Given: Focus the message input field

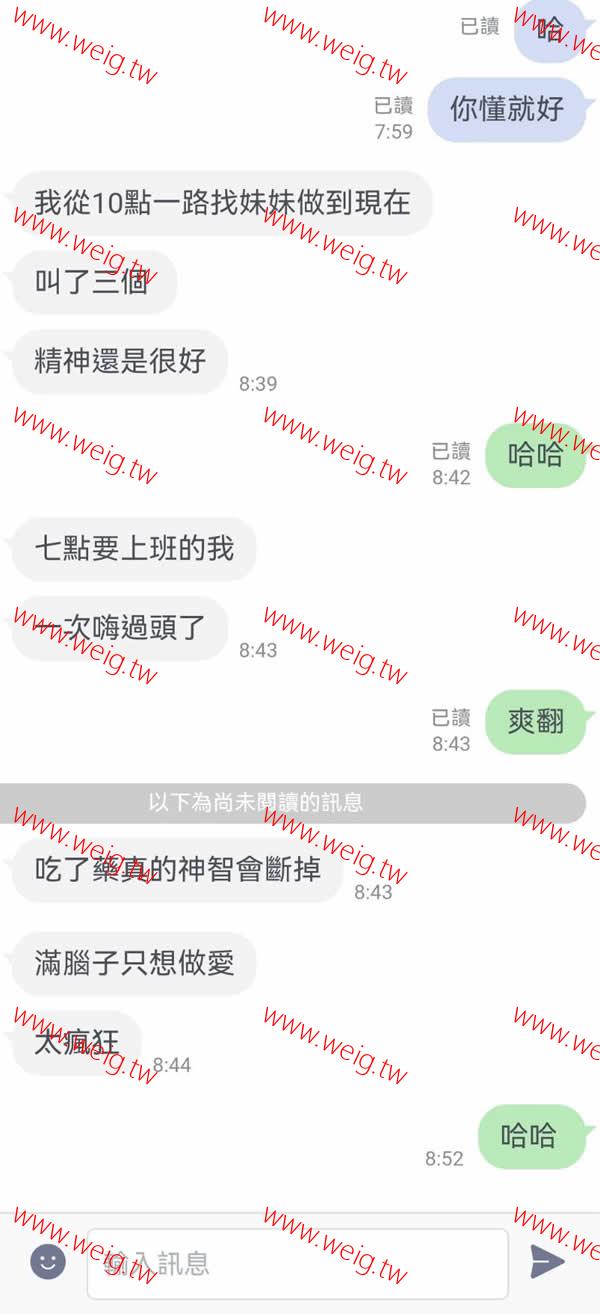Looking at the screenshot, I should (x=297, y=1263).
